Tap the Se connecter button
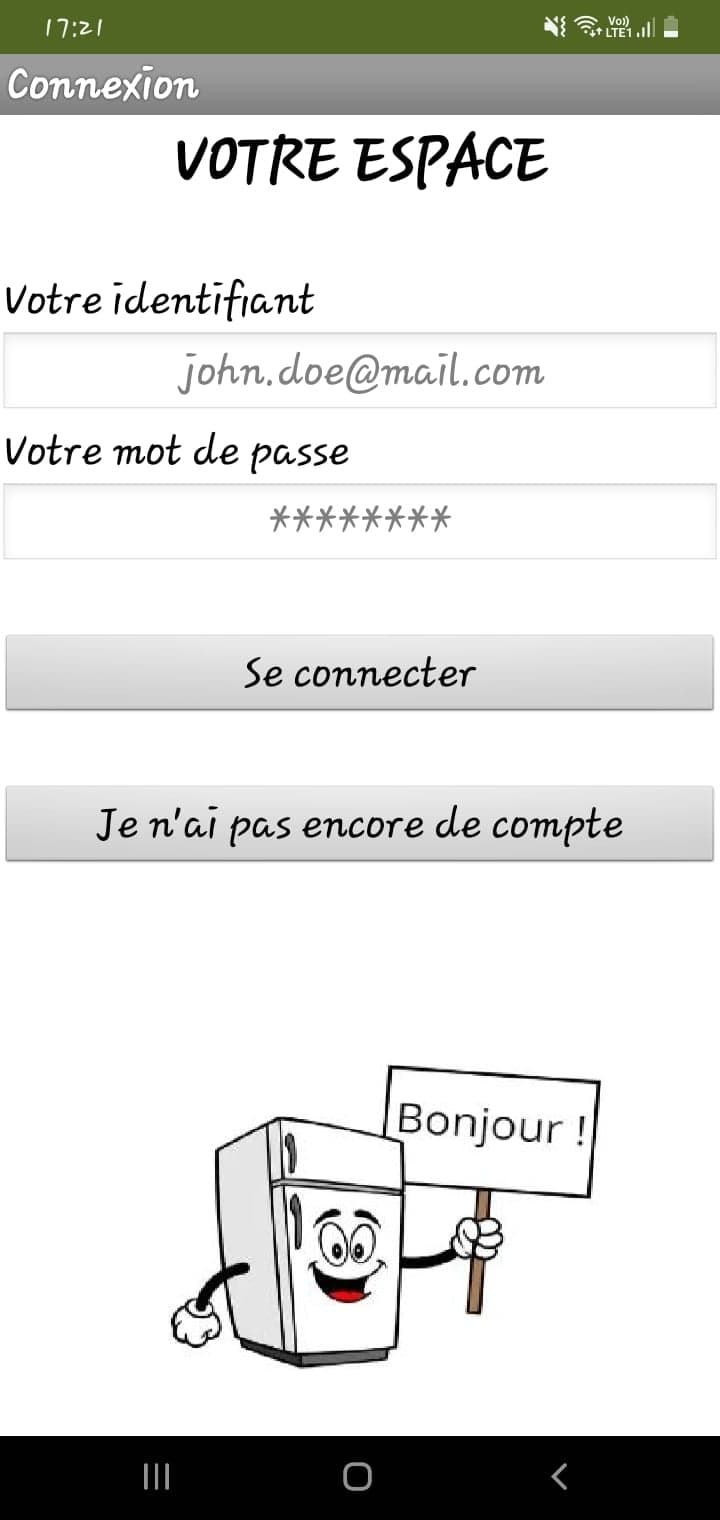This screenshot has height=1520, width=720. point(360,673)
